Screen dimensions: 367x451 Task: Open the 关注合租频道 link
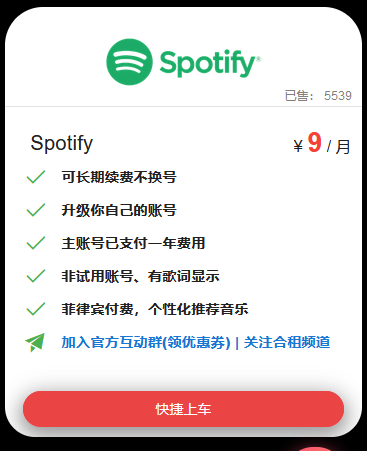(x=287, y=342)
